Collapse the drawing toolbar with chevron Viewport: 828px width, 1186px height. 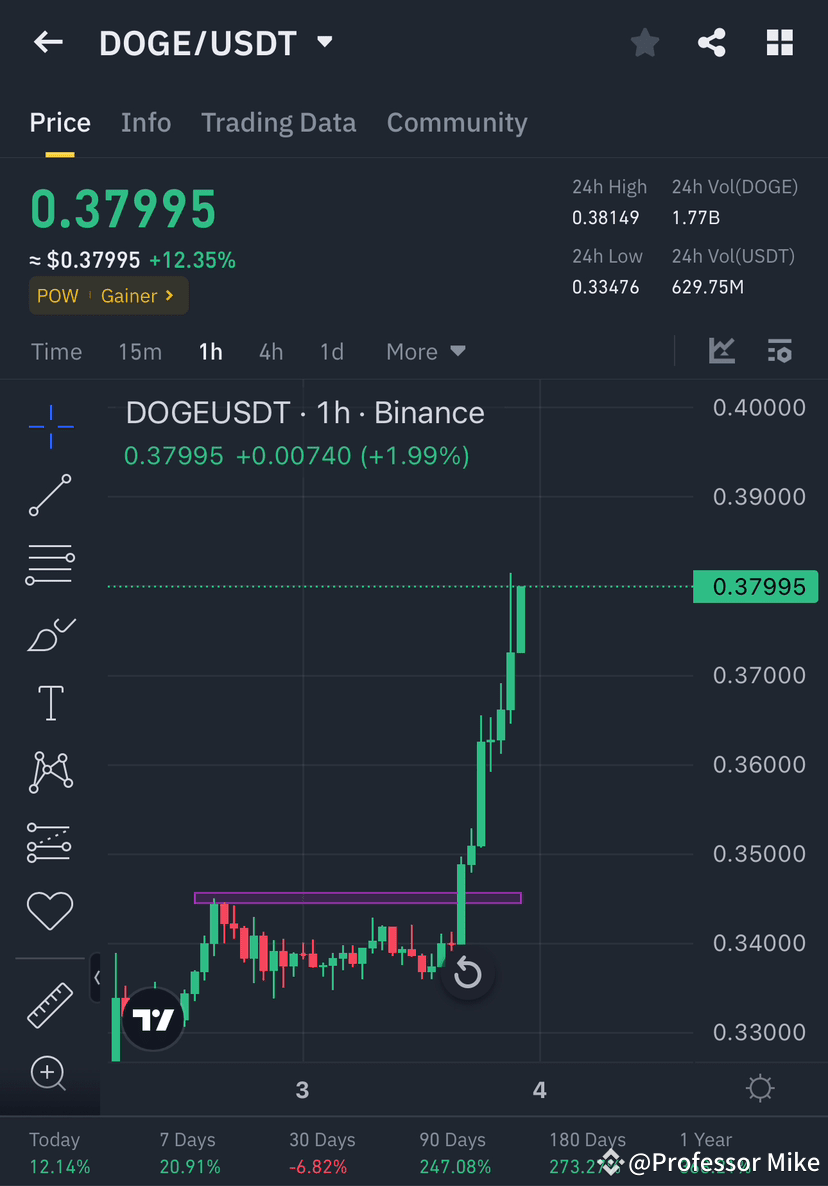pyautogui.click(x=97, y=978)
